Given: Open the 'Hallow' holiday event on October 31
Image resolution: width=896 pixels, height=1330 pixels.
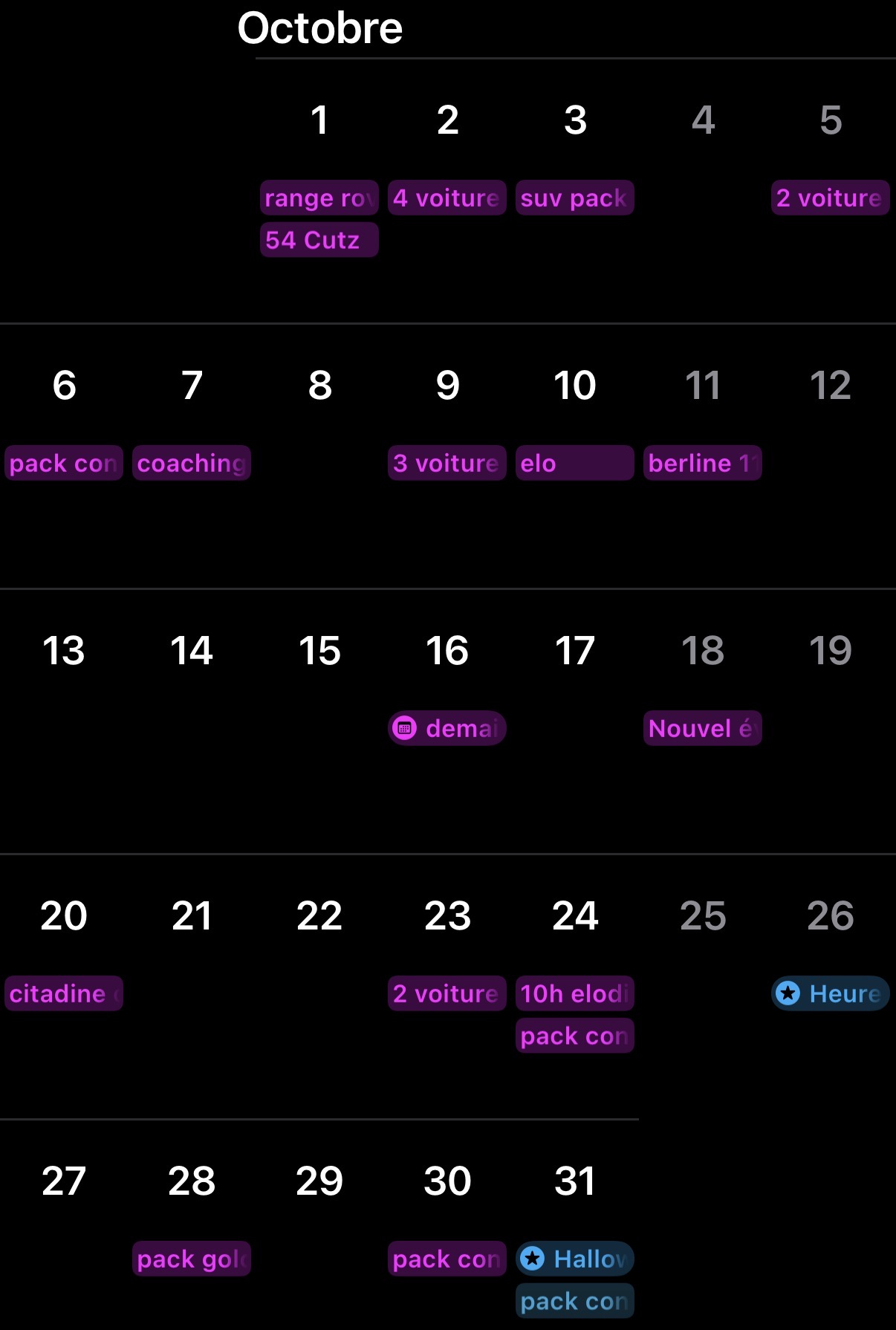Looking at the screenshot, I should click(x=574, y=1259).
